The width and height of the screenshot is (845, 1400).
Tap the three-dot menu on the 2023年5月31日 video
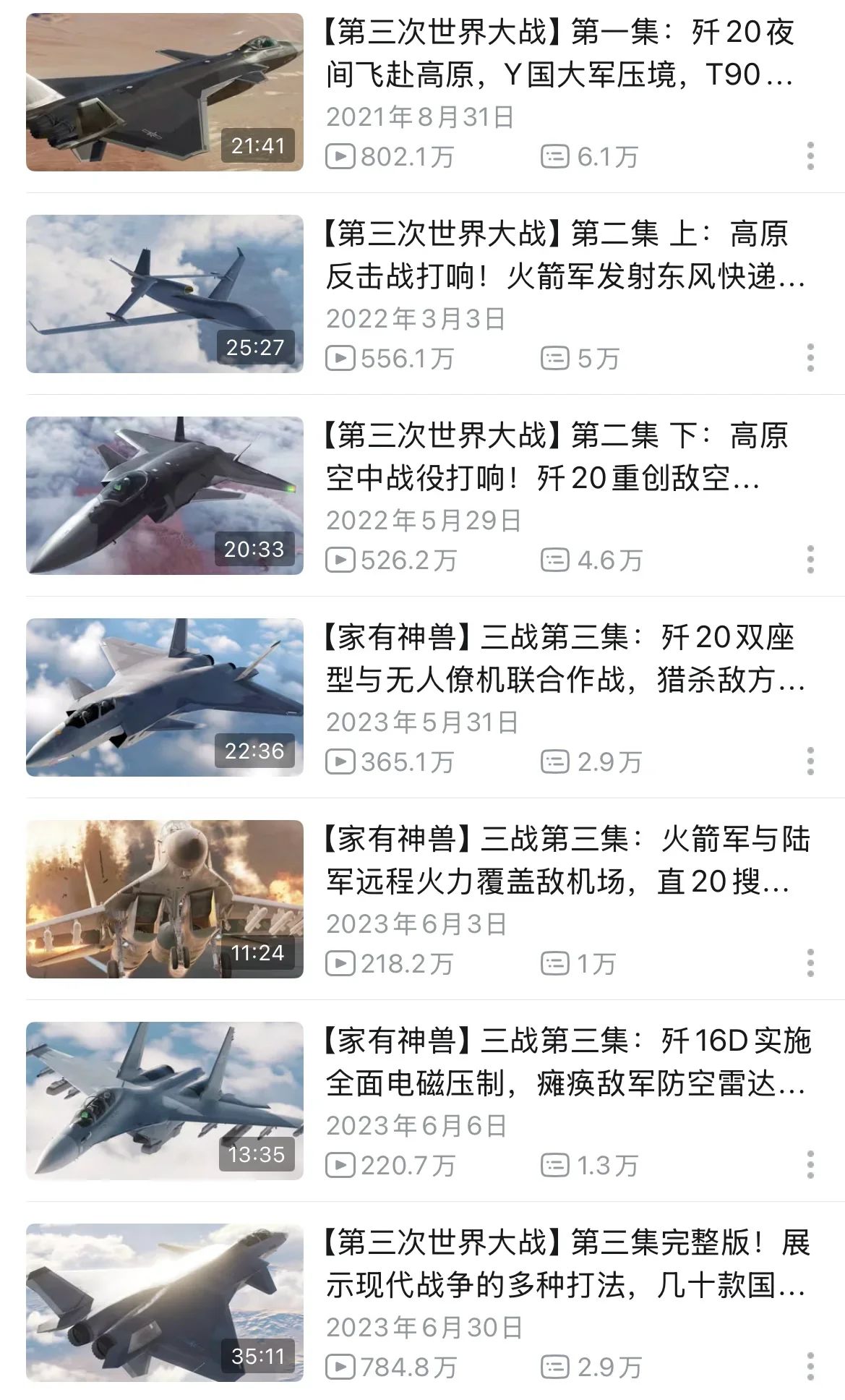point(810,761)
